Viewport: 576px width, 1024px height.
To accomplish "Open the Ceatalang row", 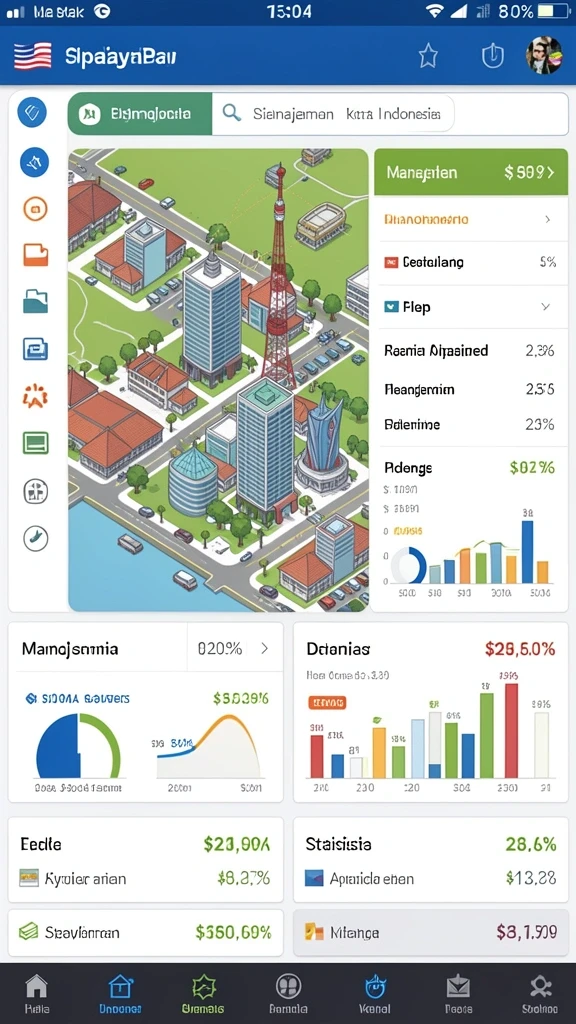I will click(x=471, y=263).
